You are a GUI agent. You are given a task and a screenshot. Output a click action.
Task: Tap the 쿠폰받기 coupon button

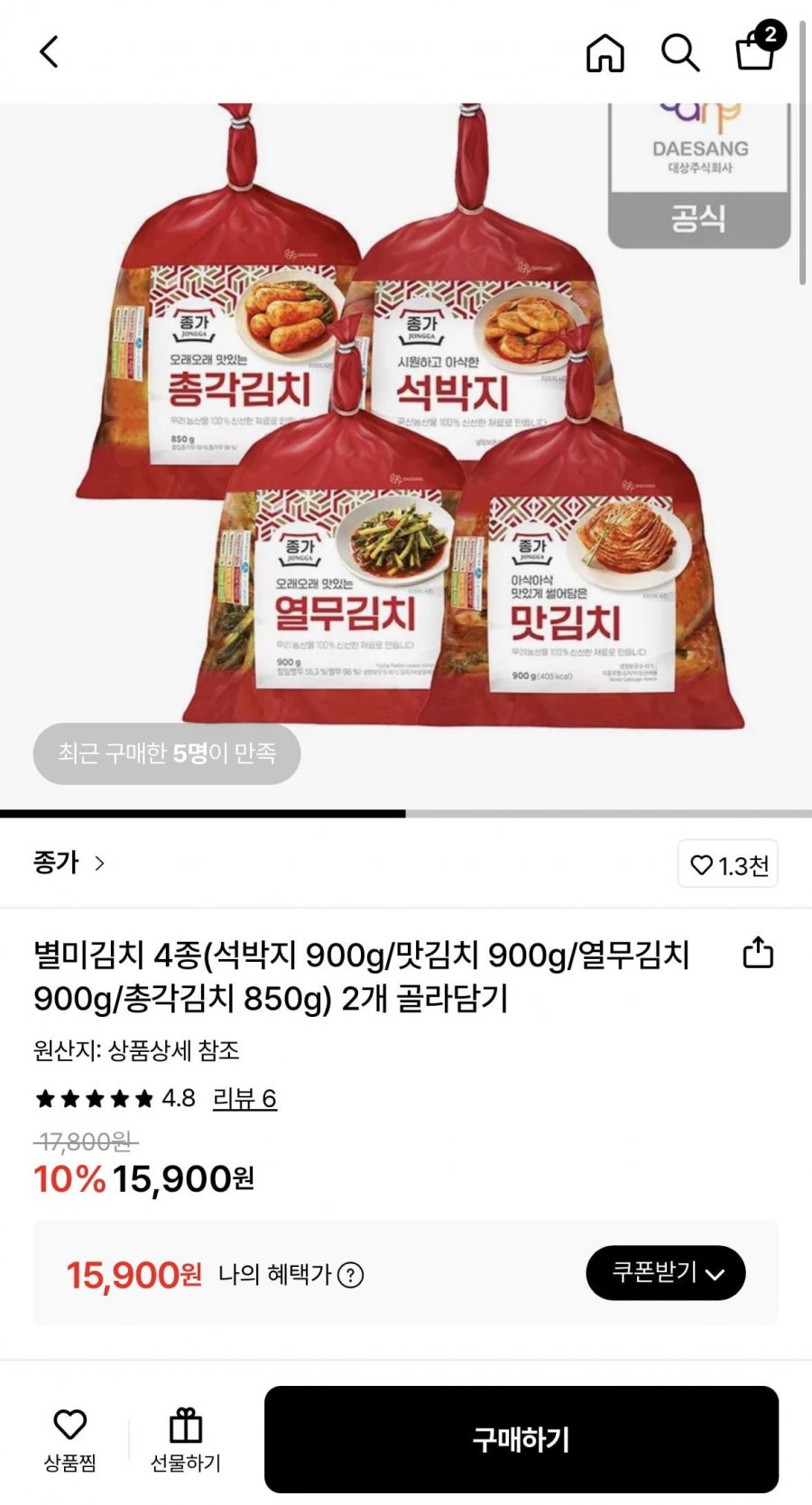point(666,1273)
